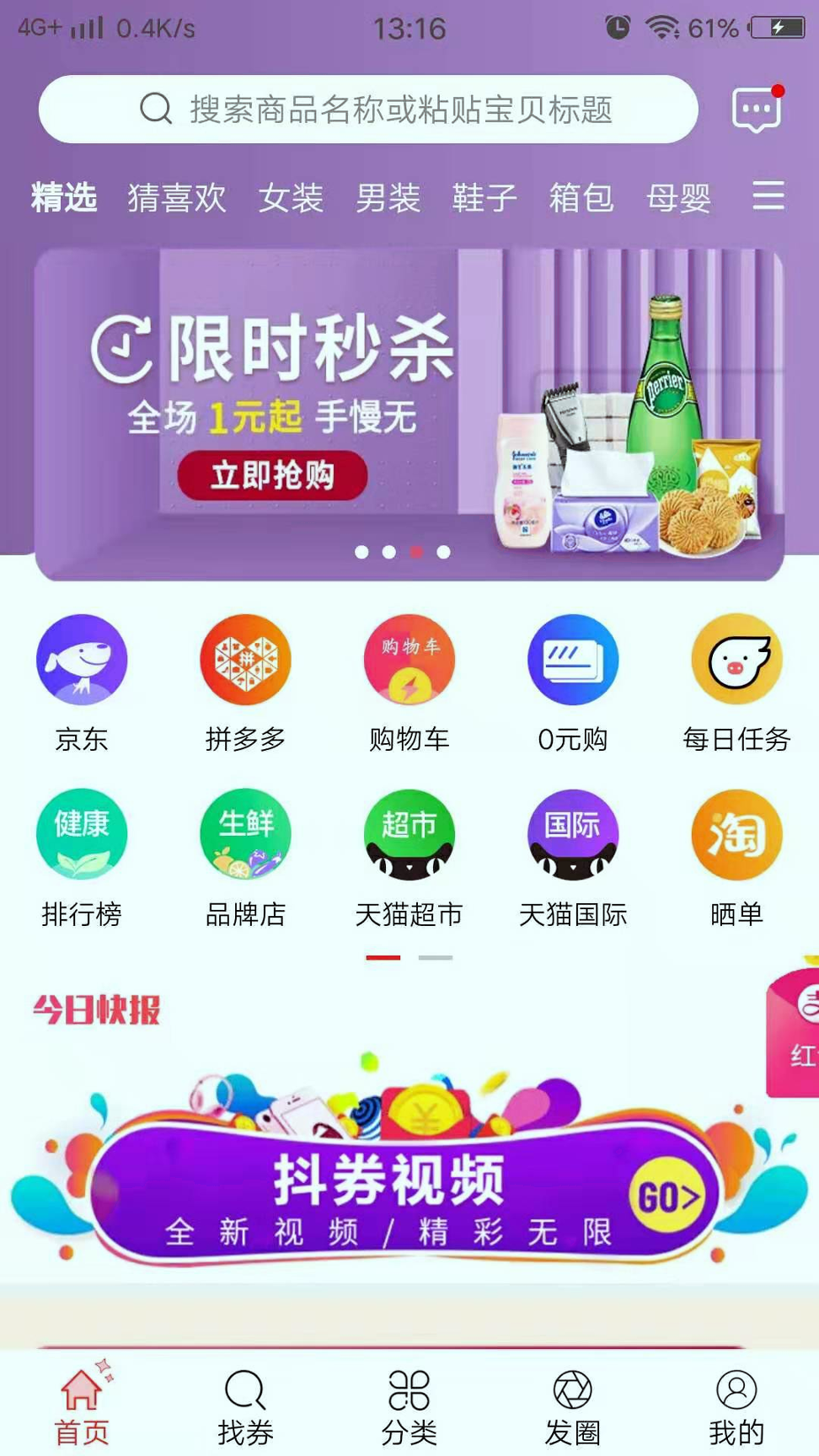819x1456 pixels.
Task: Open the 排行榜 health ranking icon
Action: click(81, 834)
